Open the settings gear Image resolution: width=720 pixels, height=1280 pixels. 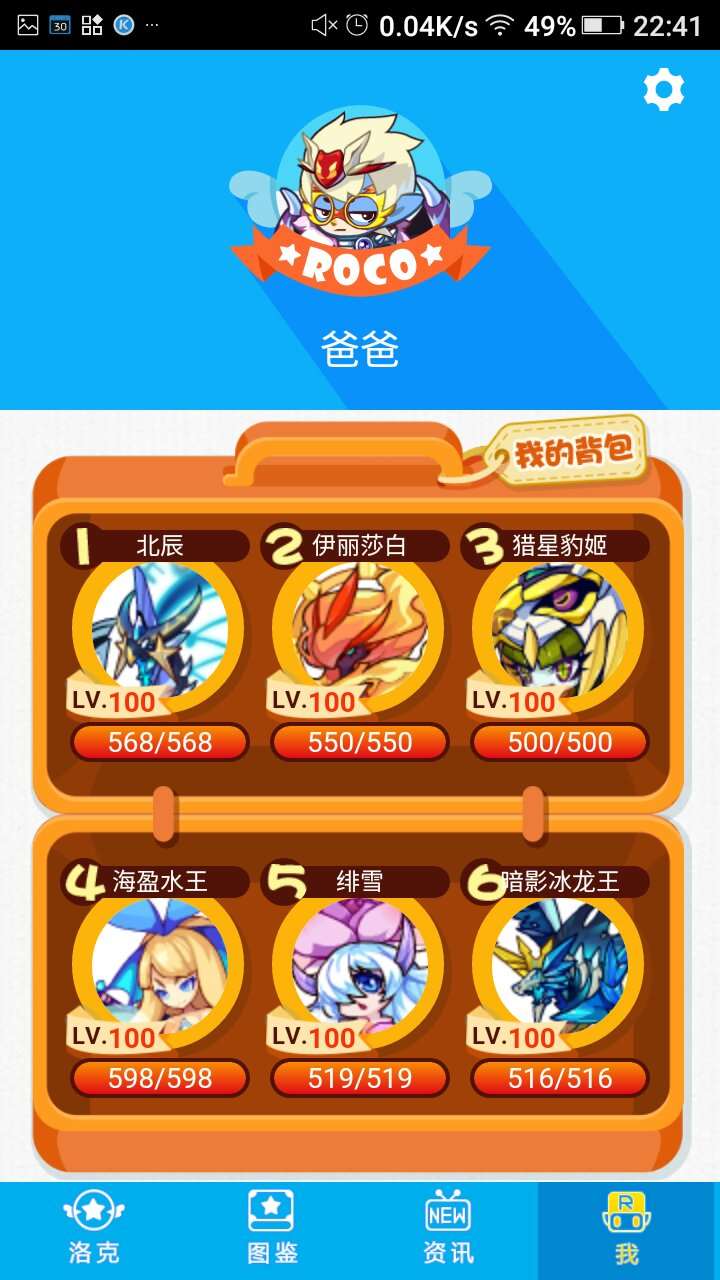[664, 91]
